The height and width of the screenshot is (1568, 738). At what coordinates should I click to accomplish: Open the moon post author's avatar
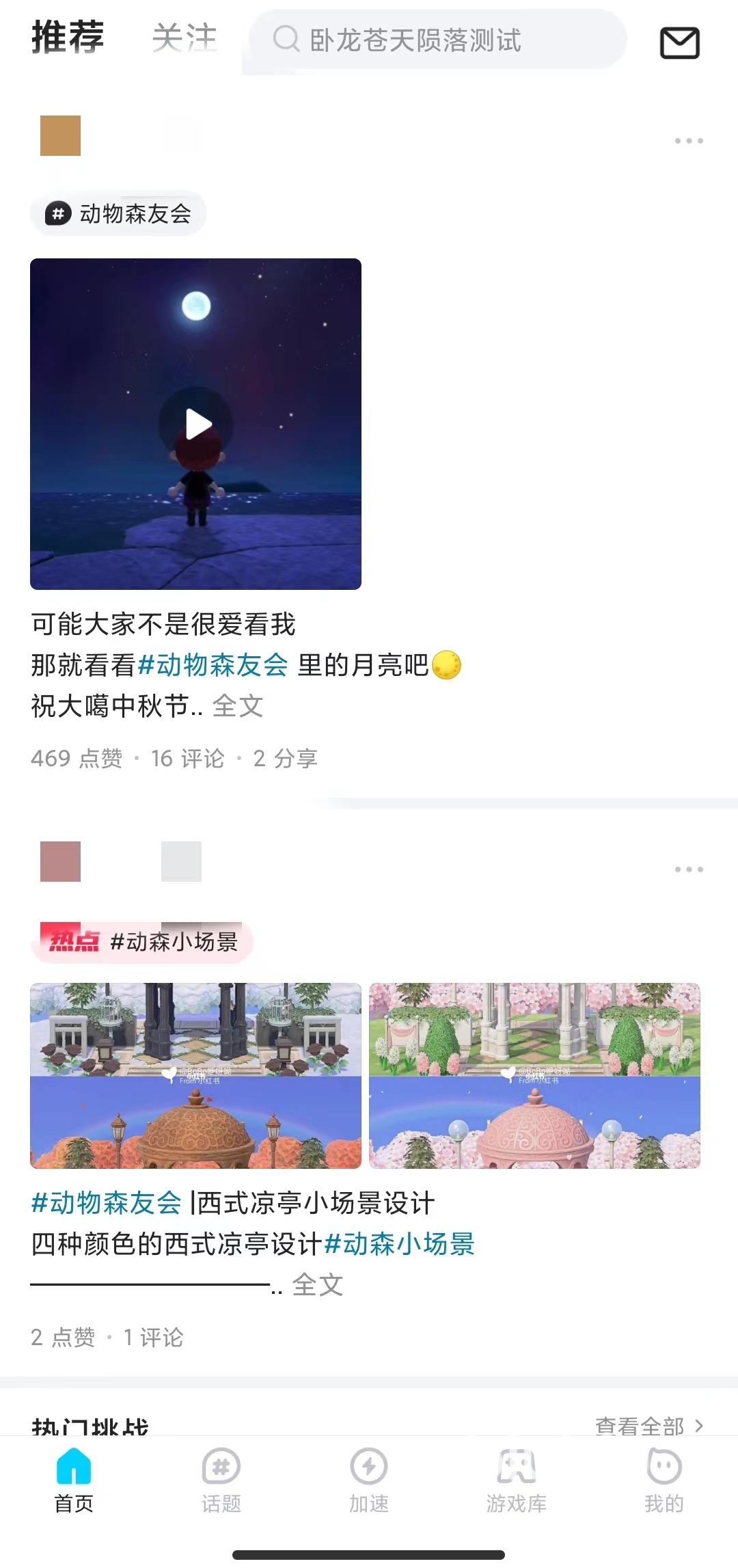[x=61, y=136]
